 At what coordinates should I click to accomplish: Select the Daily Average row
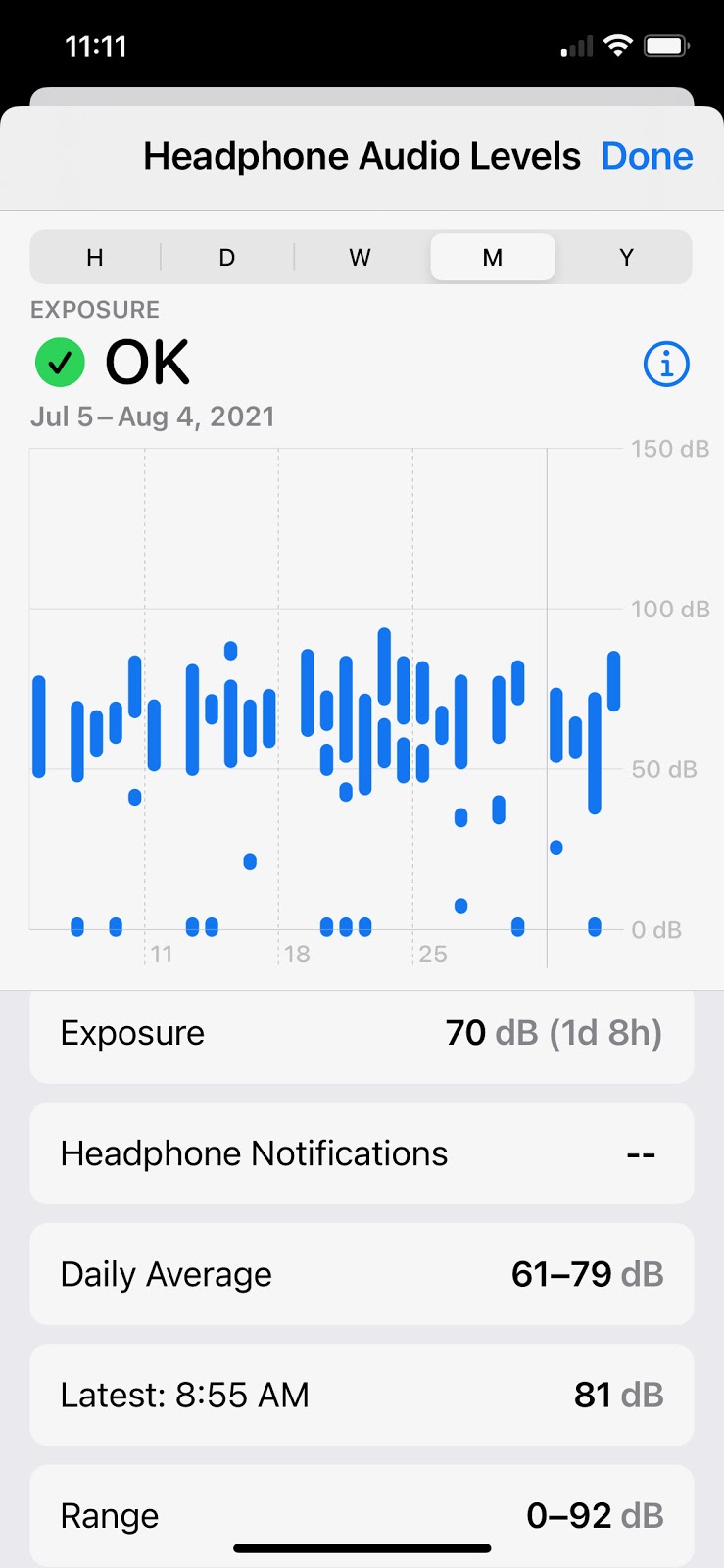click(362, 1274)
